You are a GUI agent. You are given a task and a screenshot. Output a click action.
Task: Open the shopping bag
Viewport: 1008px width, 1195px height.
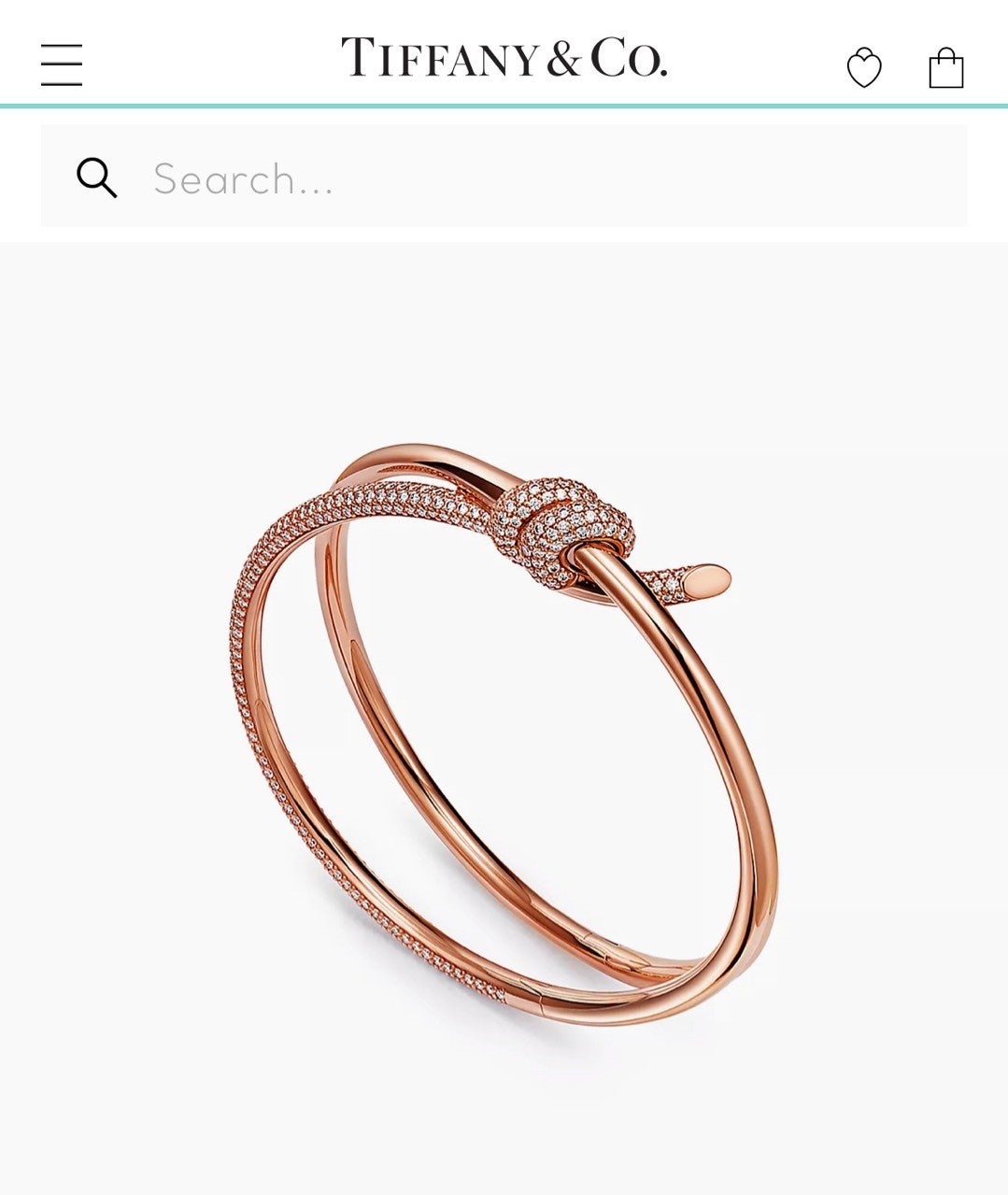tap(945, 68)
